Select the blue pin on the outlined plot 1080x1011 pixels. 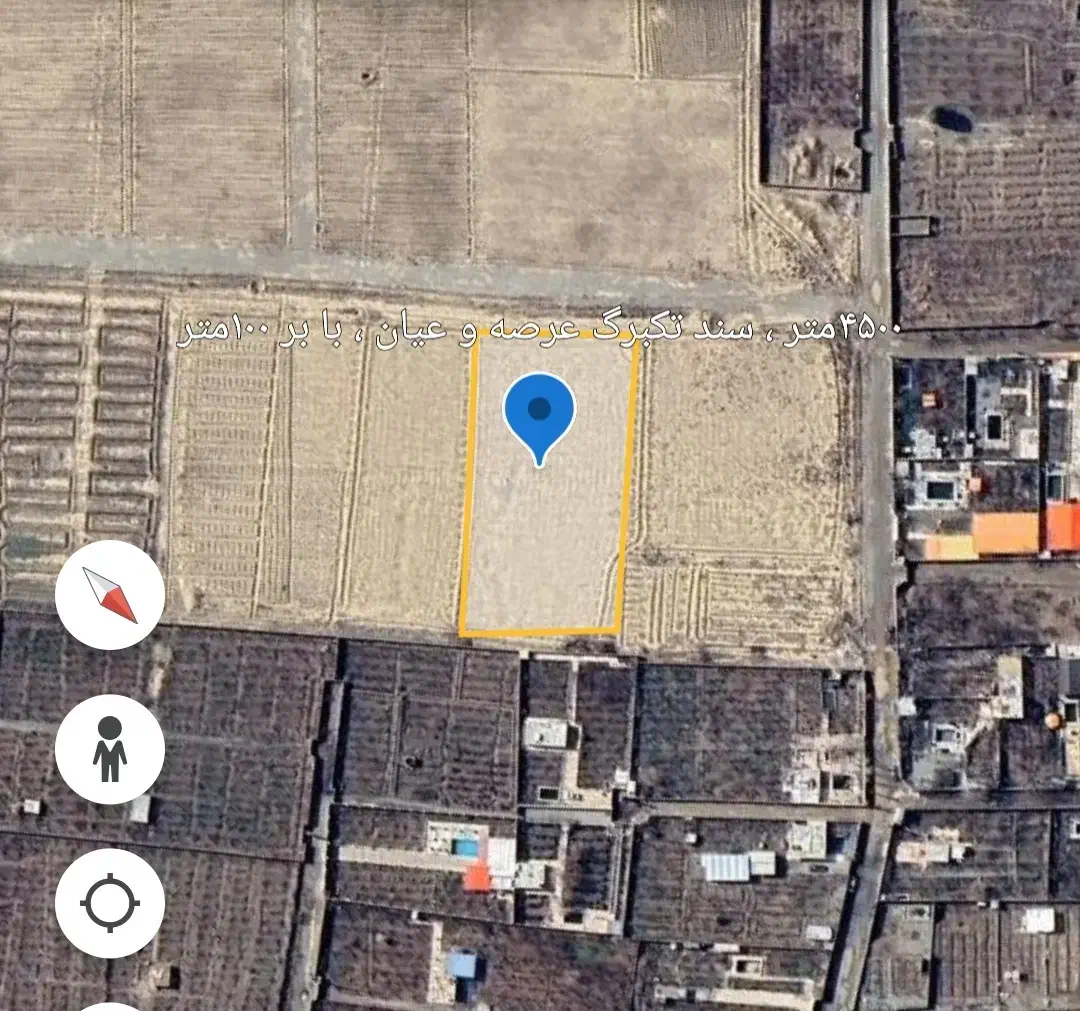[x=539, y=412]
